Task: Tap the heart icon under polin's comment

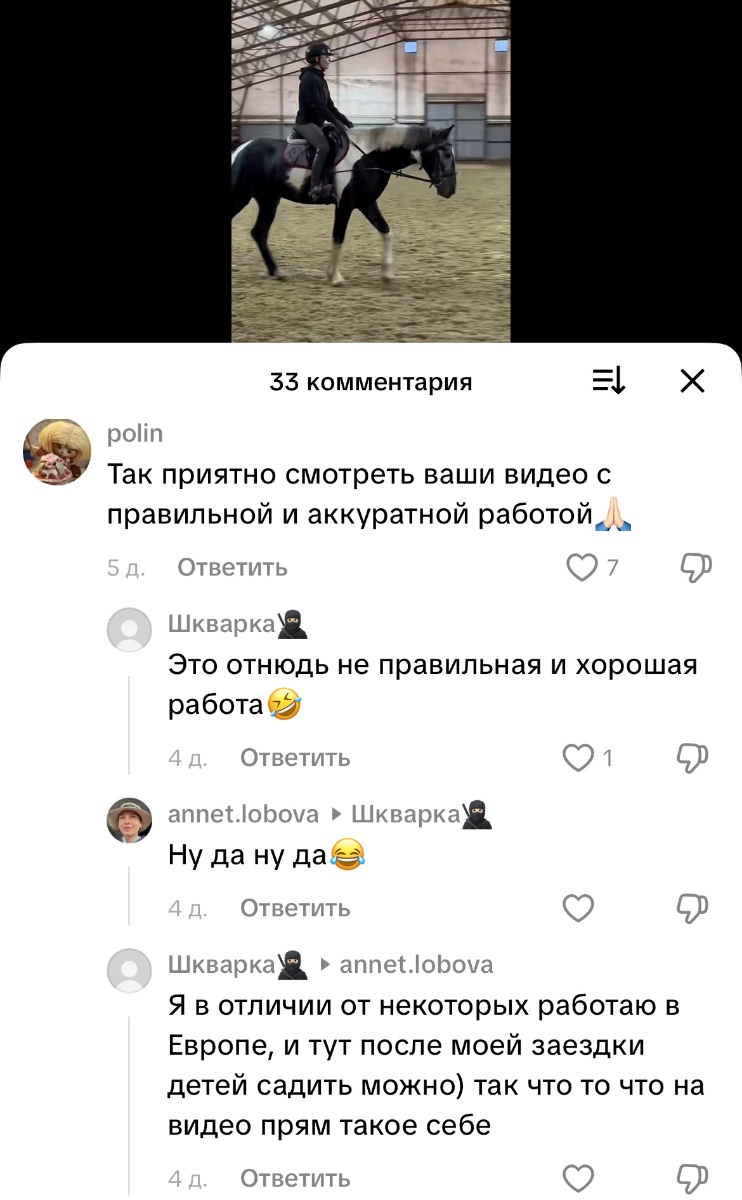Action: pos(579,566)
